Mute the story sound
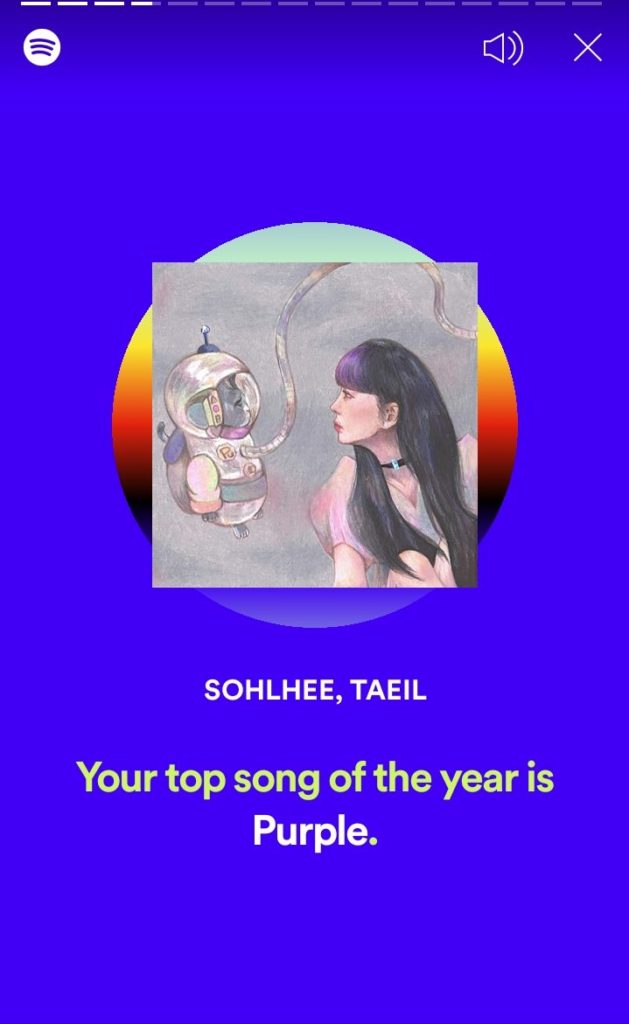This screenshot has height=1024, width=629. click(x=503, y=48)
